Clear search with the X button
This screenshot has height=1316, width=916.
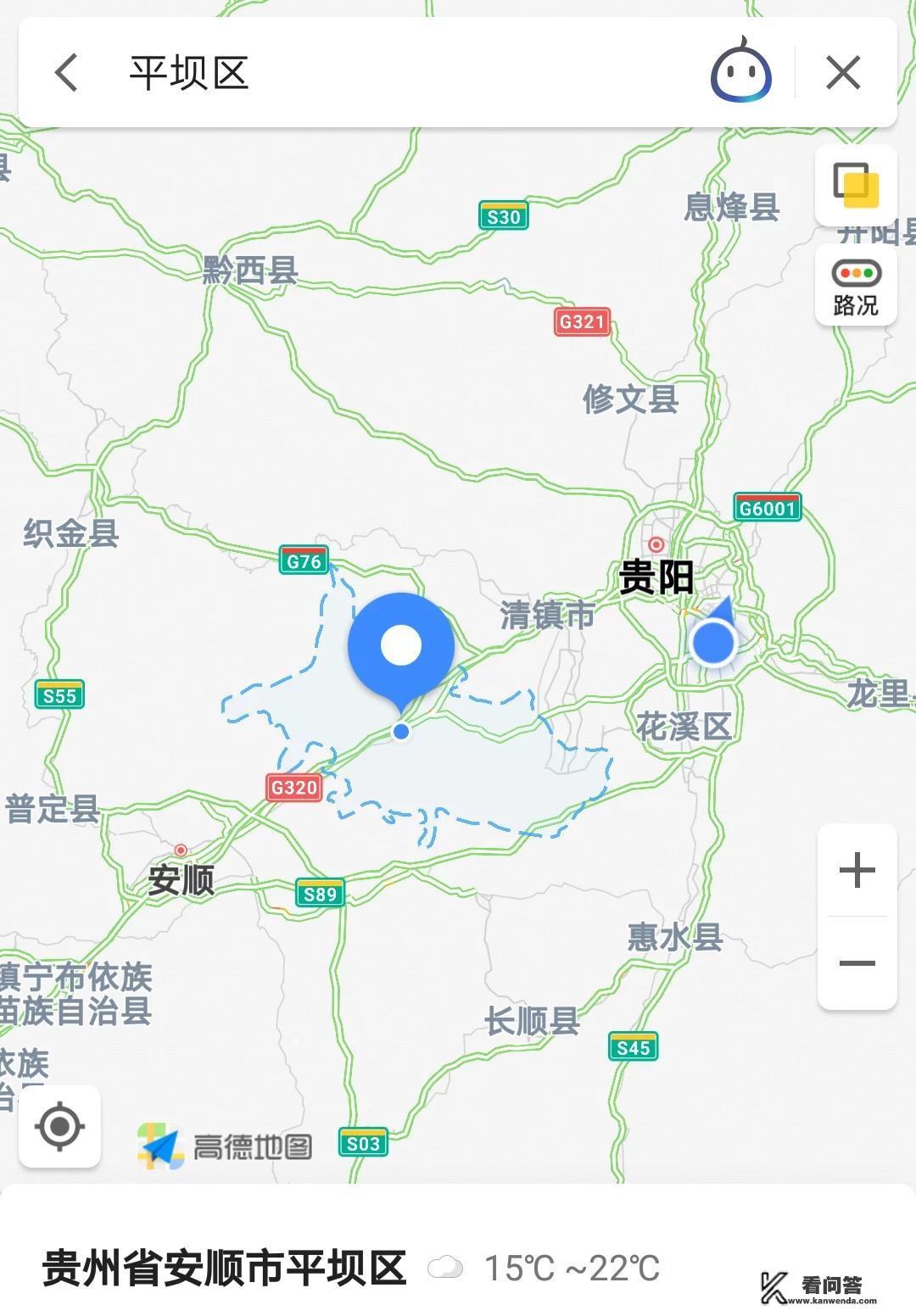pyautogui.click(x=842, y=73)
